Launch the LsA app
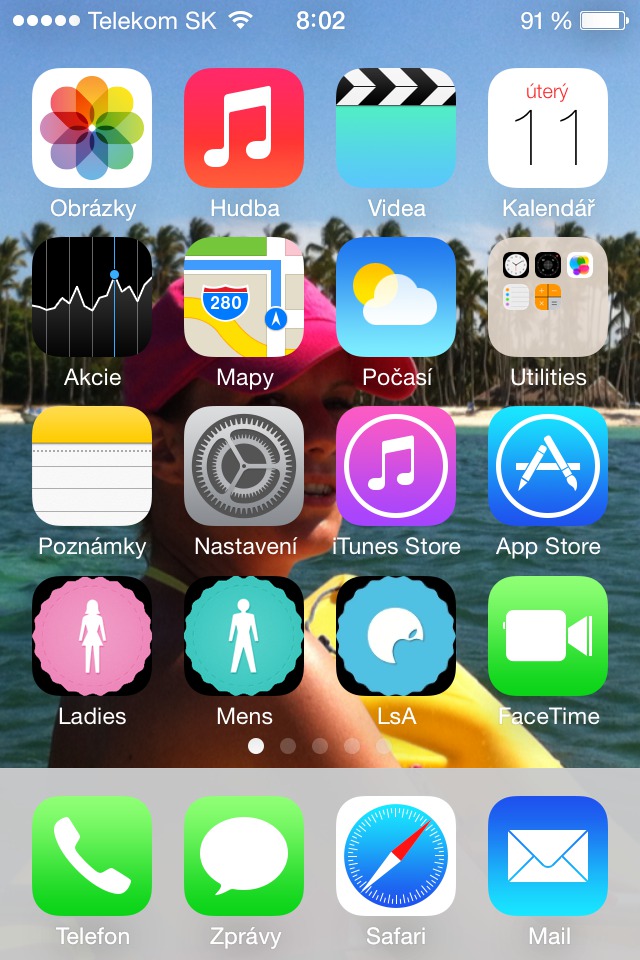The image size is (640, 960). (396, 636)
